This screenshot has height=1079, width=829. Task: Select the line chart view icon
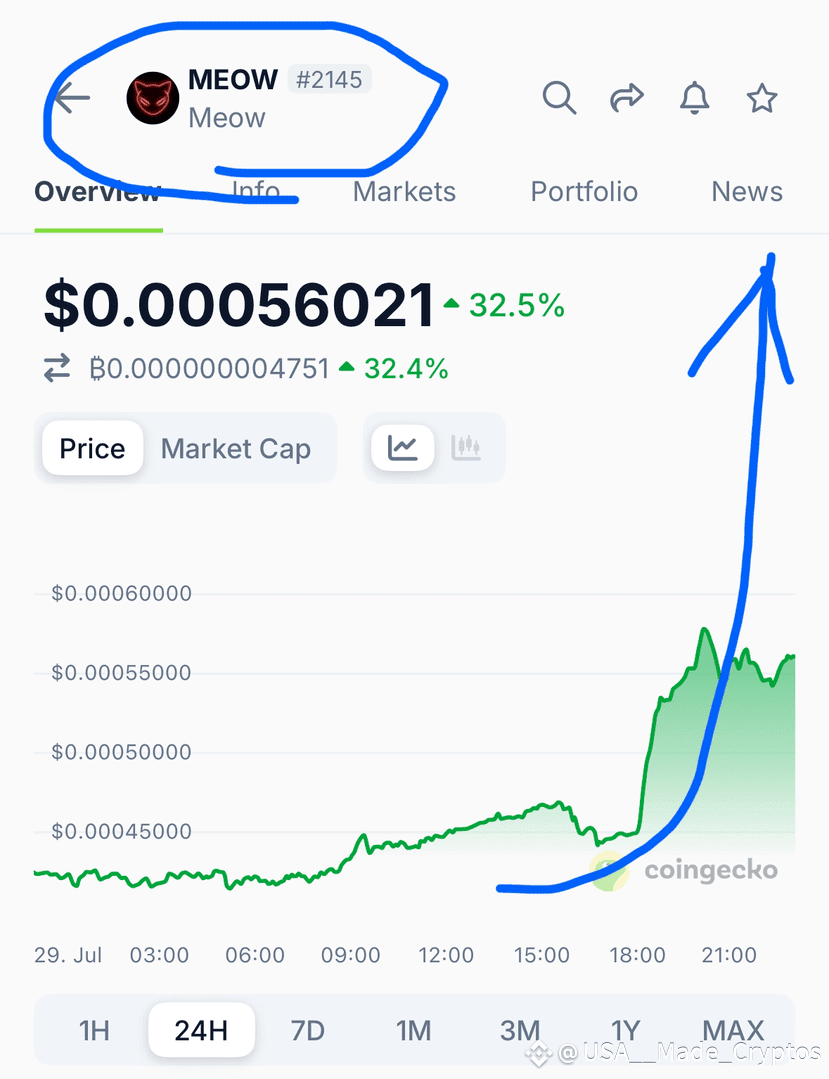pyautogui.click(x=402, y=447)
